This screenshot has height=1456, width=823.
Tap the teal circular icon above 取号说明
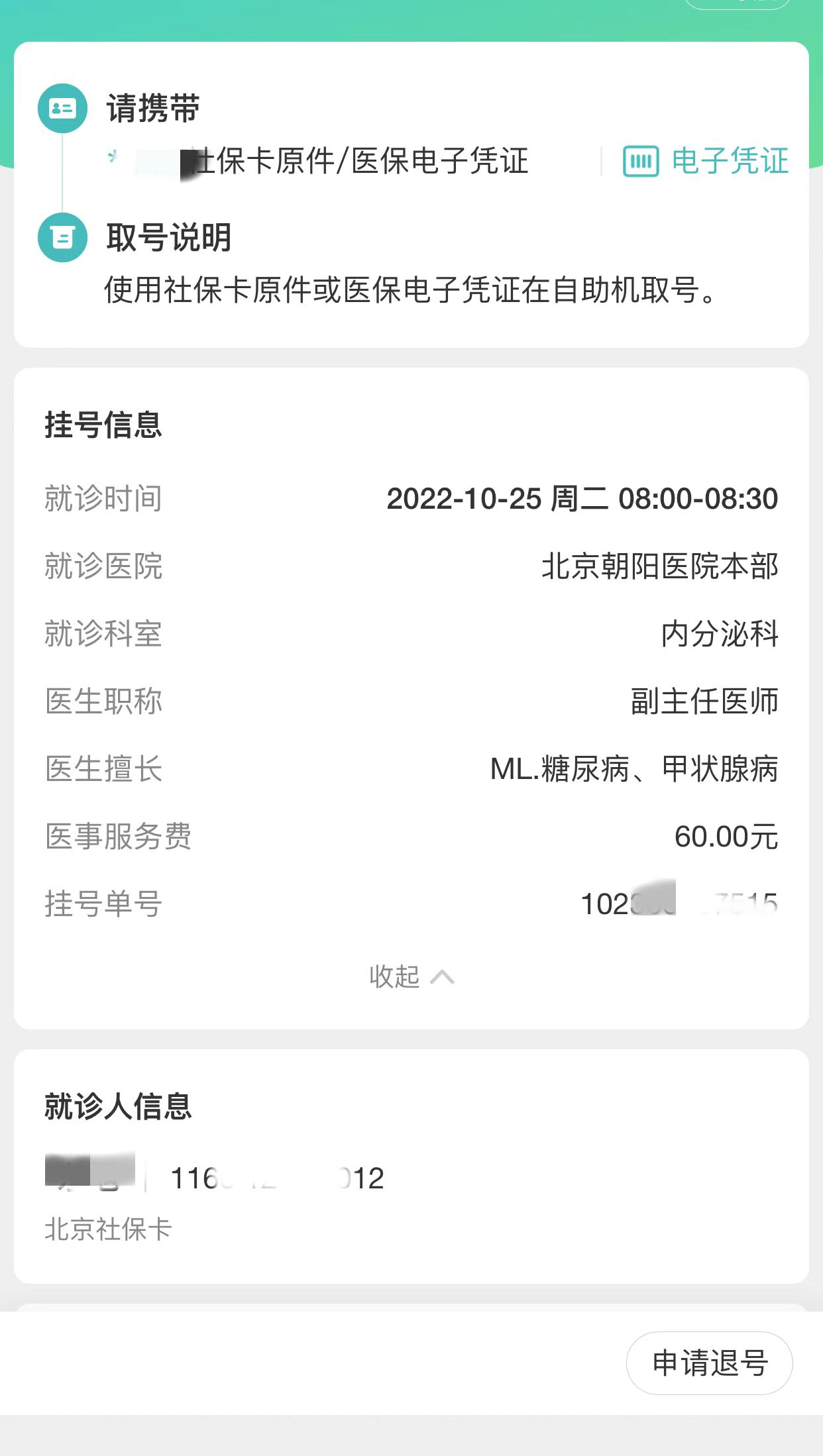point(62,238)
